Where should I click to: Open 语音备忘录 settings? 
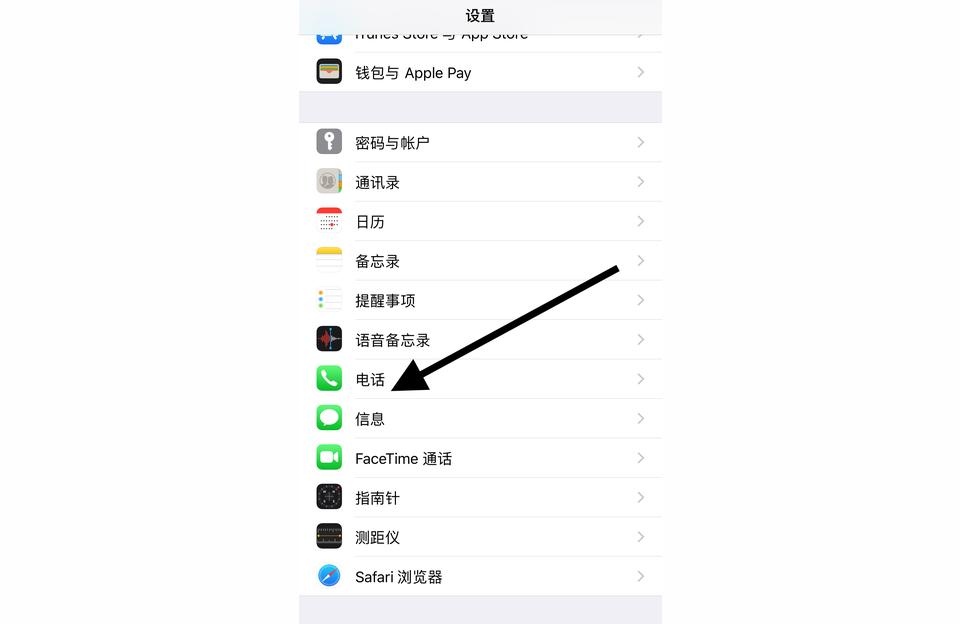click(x=480, y=340)
